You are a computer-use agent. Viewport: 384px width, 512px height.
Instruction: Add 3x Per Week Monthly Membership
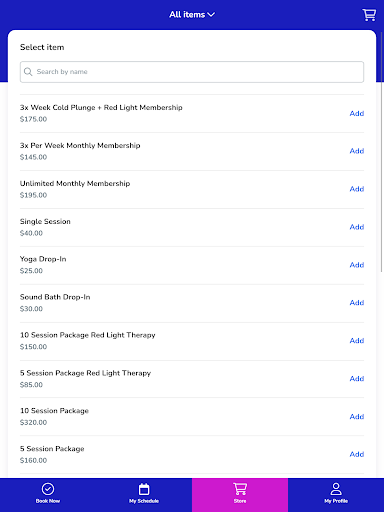[x=357, y=151]
